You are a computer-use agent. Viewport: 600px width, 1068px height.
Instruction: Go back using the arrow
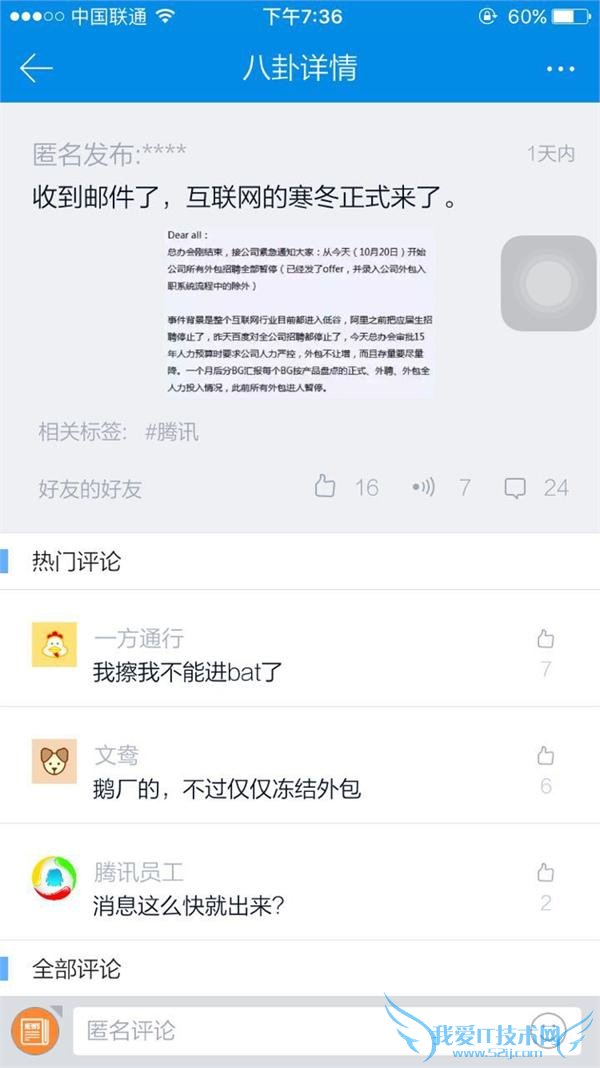point(36,68)
